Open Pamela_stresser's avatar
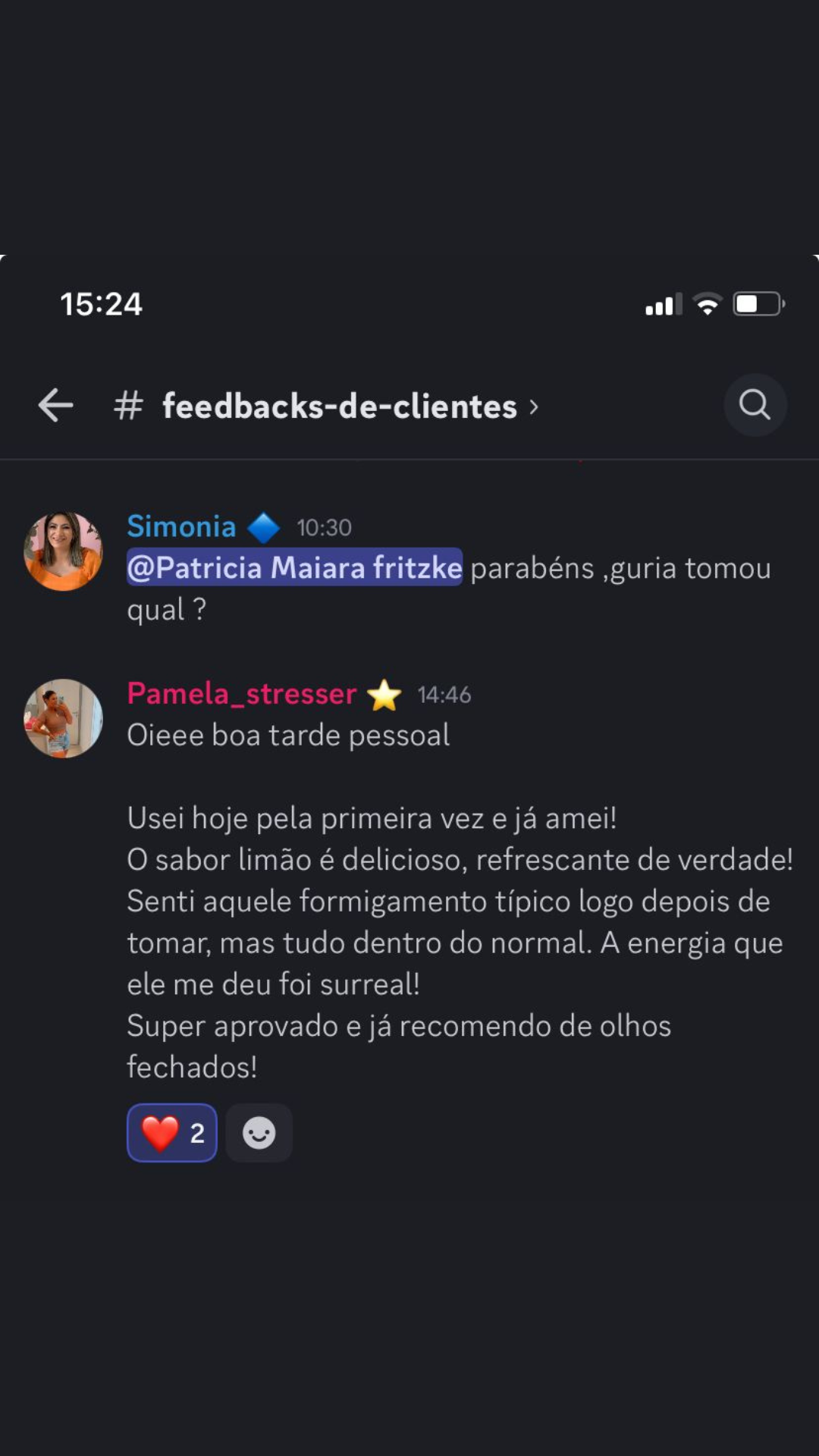This screenshot has height=1456, width=819. (x=64, y=718)
